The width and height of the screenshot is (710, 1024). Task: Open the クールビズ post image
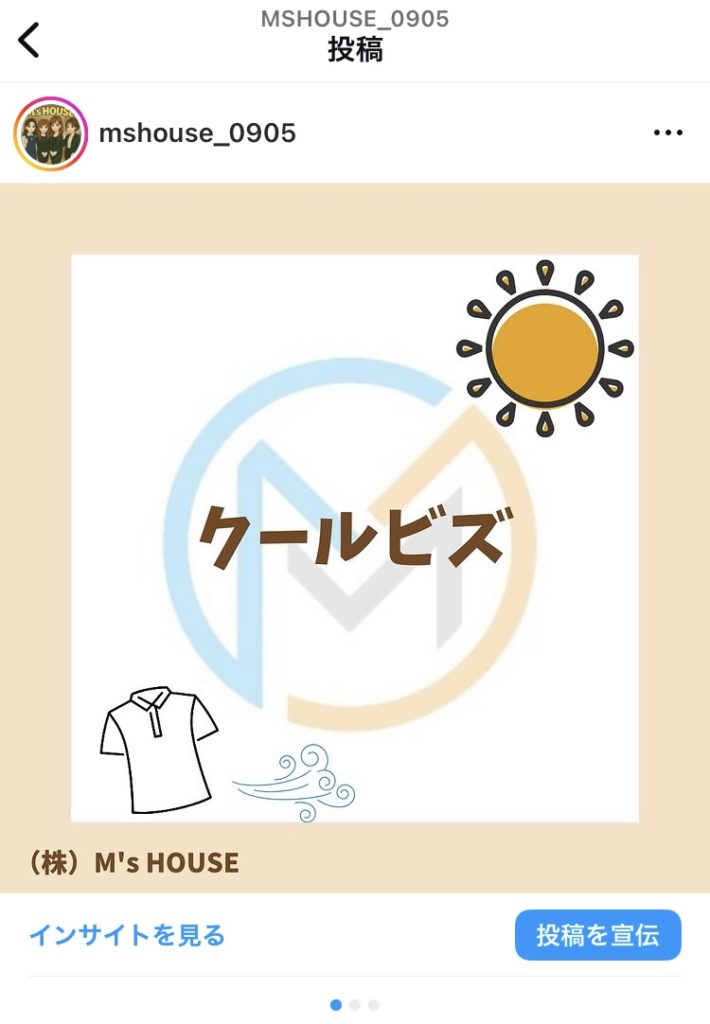[x=354, y=537]
